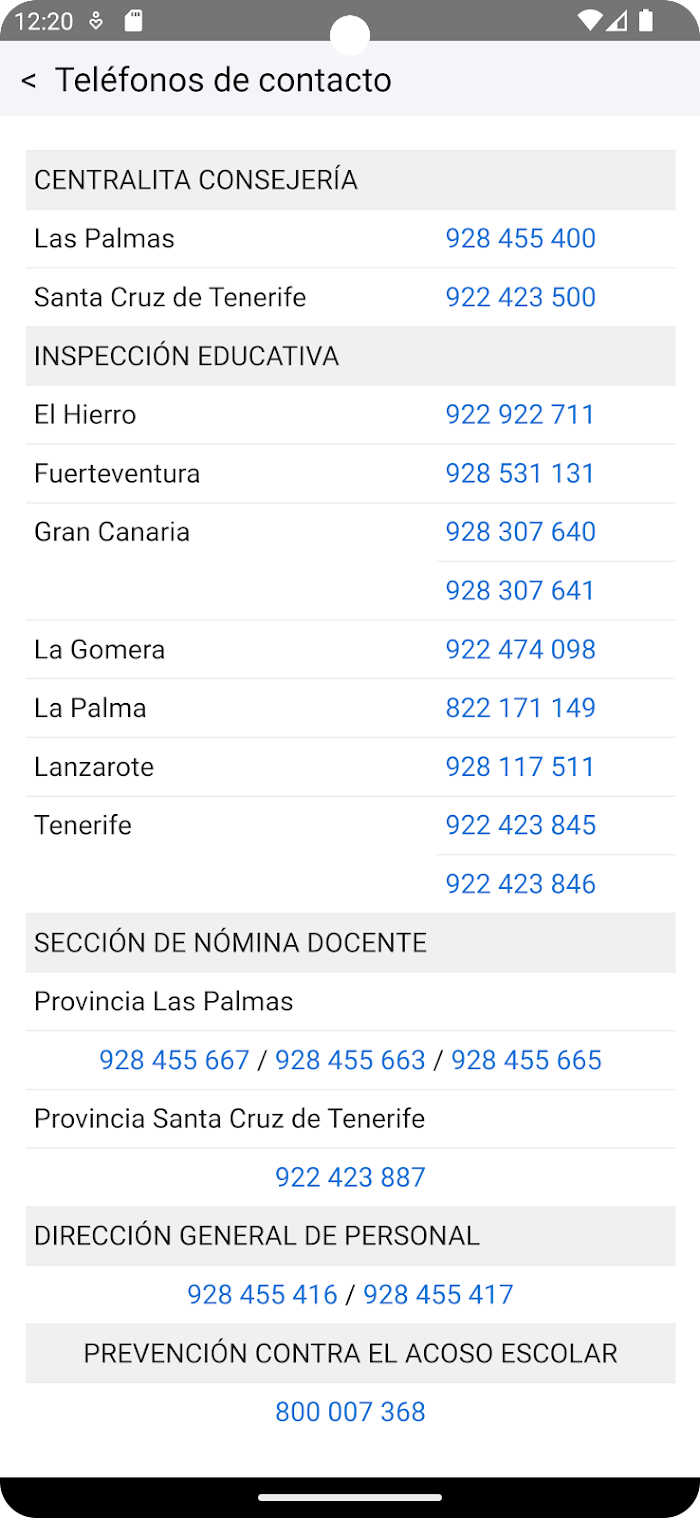Dial Gran Canaria second number 928 307 641
Viewport: 700px width, 1518px height.
pos(520,590)
